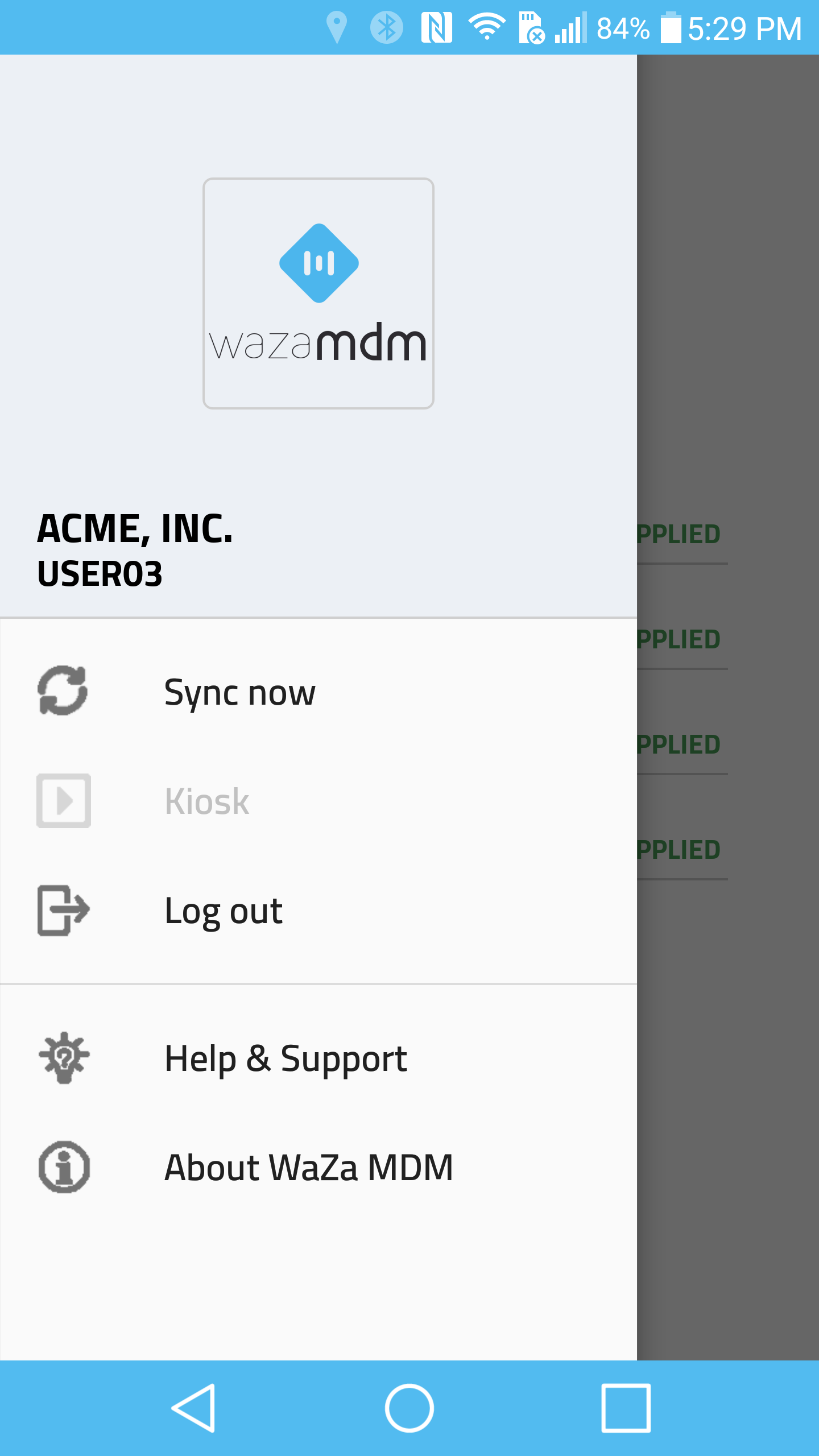Open Help & Support
Viewport: 819px width, 1456px height.
pyautogui.click(x=318, y=1058)
